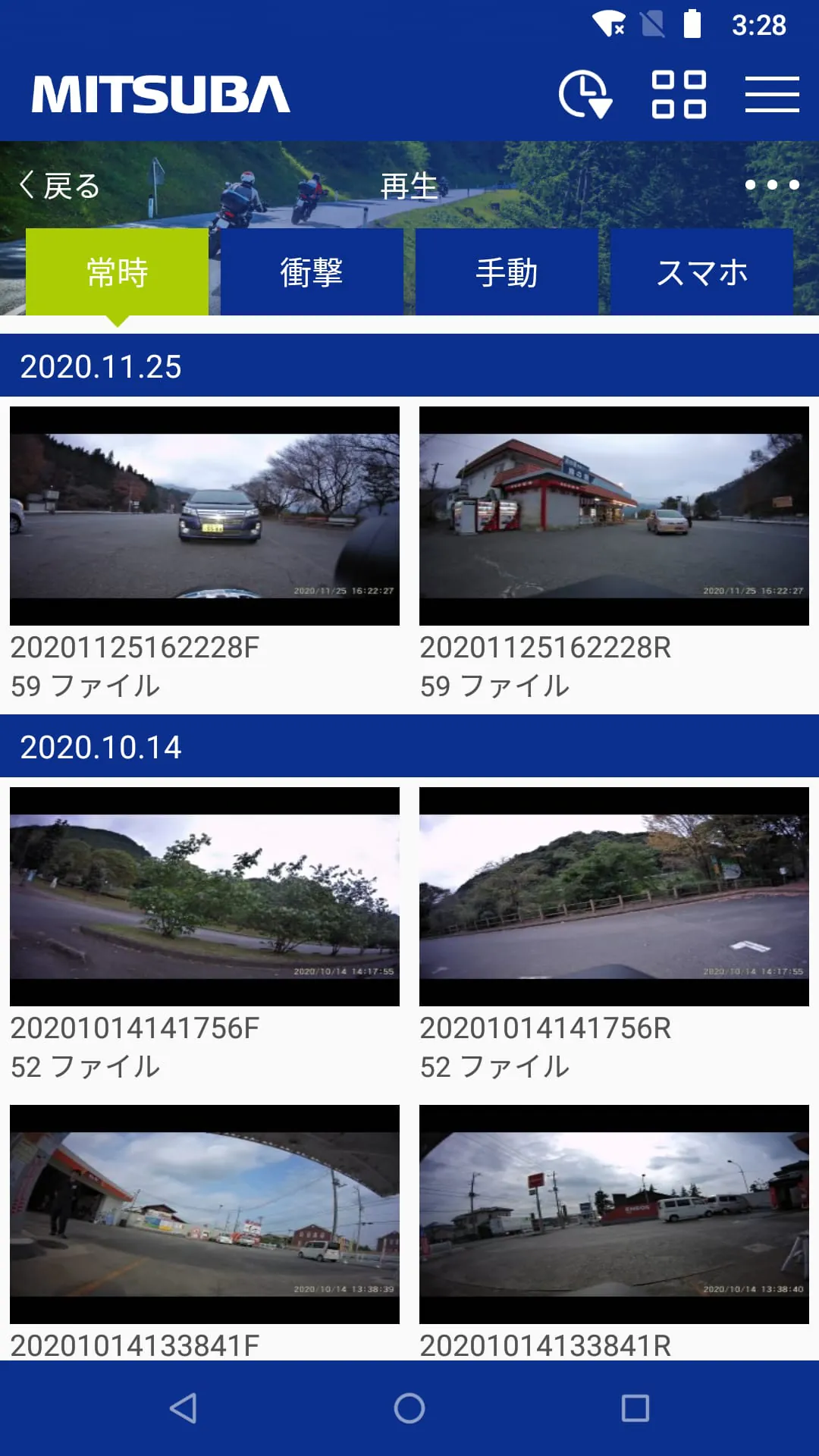Open video 20201014141756R

[614, 896]
